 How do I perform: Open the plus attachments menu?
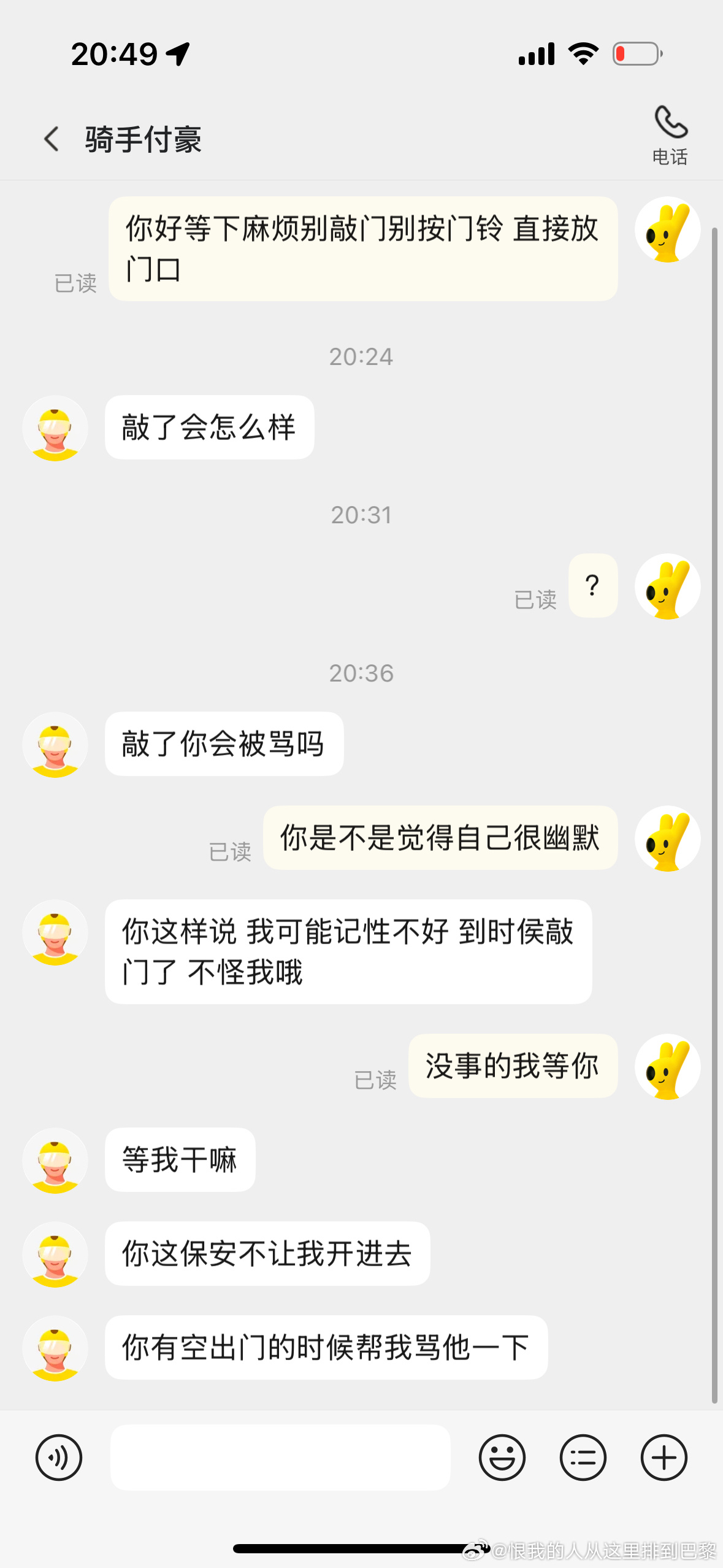click(x=664, y=1457)
